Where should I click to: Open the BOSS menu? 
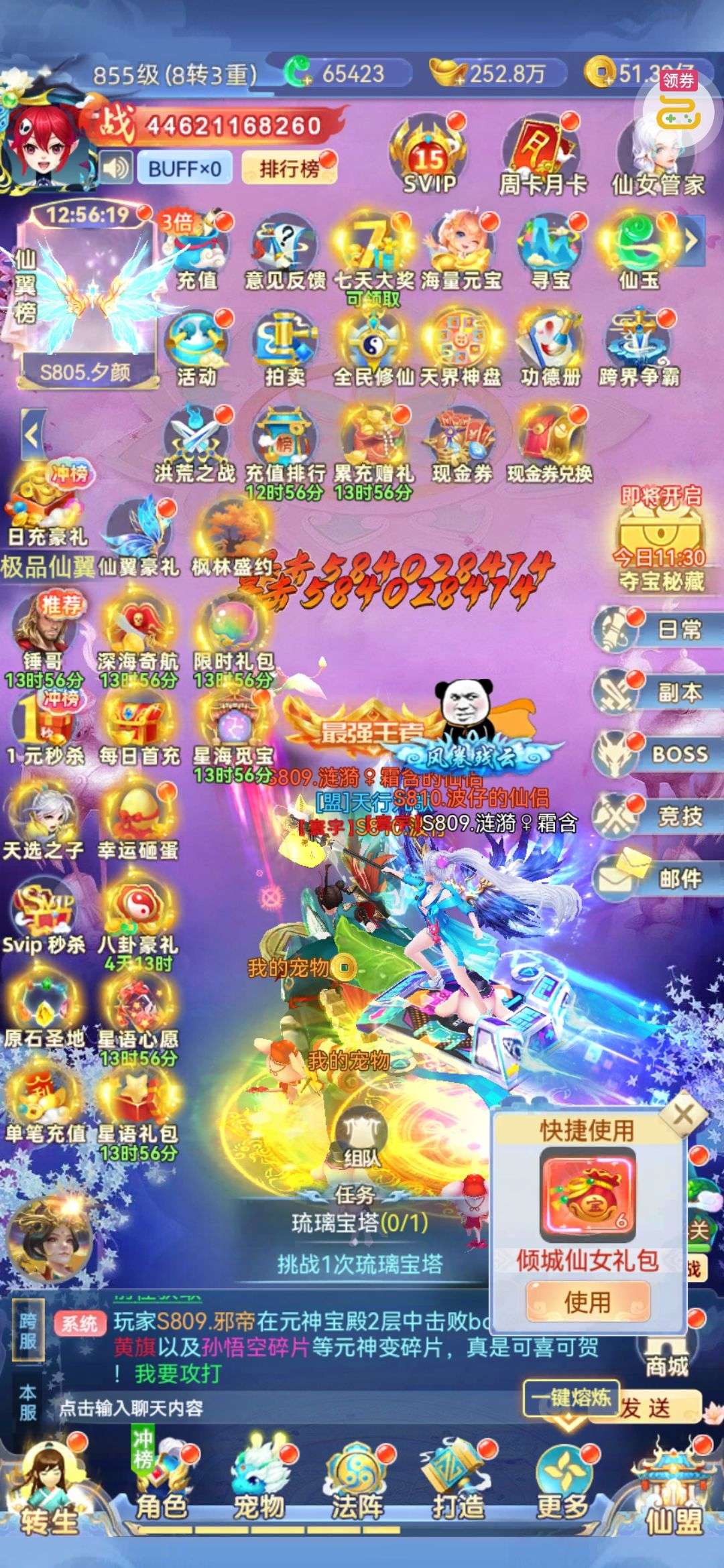(x=658, y=754)
